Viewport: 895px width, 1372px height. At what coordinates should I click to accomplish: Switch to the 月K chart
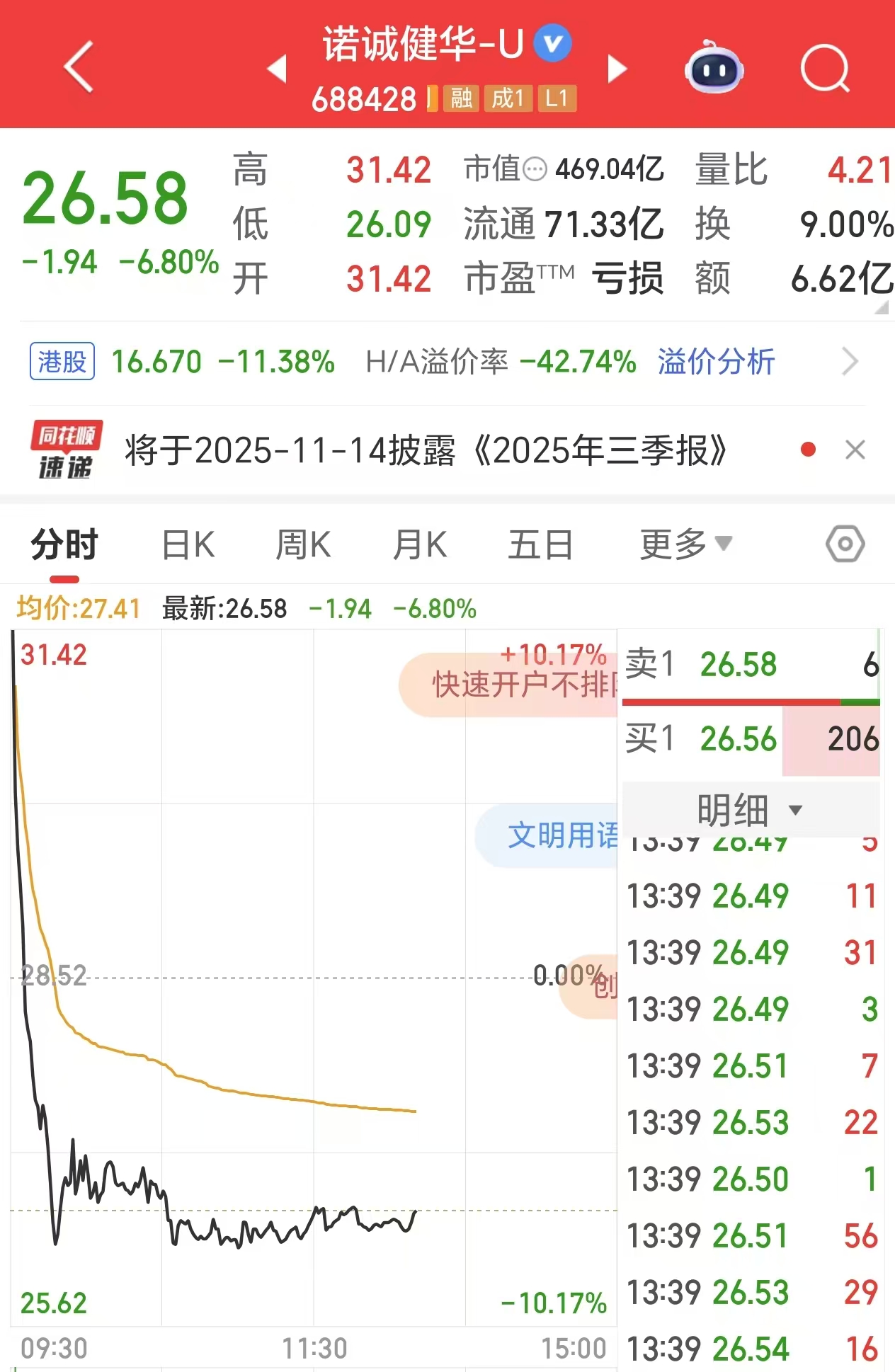point(419,545)
